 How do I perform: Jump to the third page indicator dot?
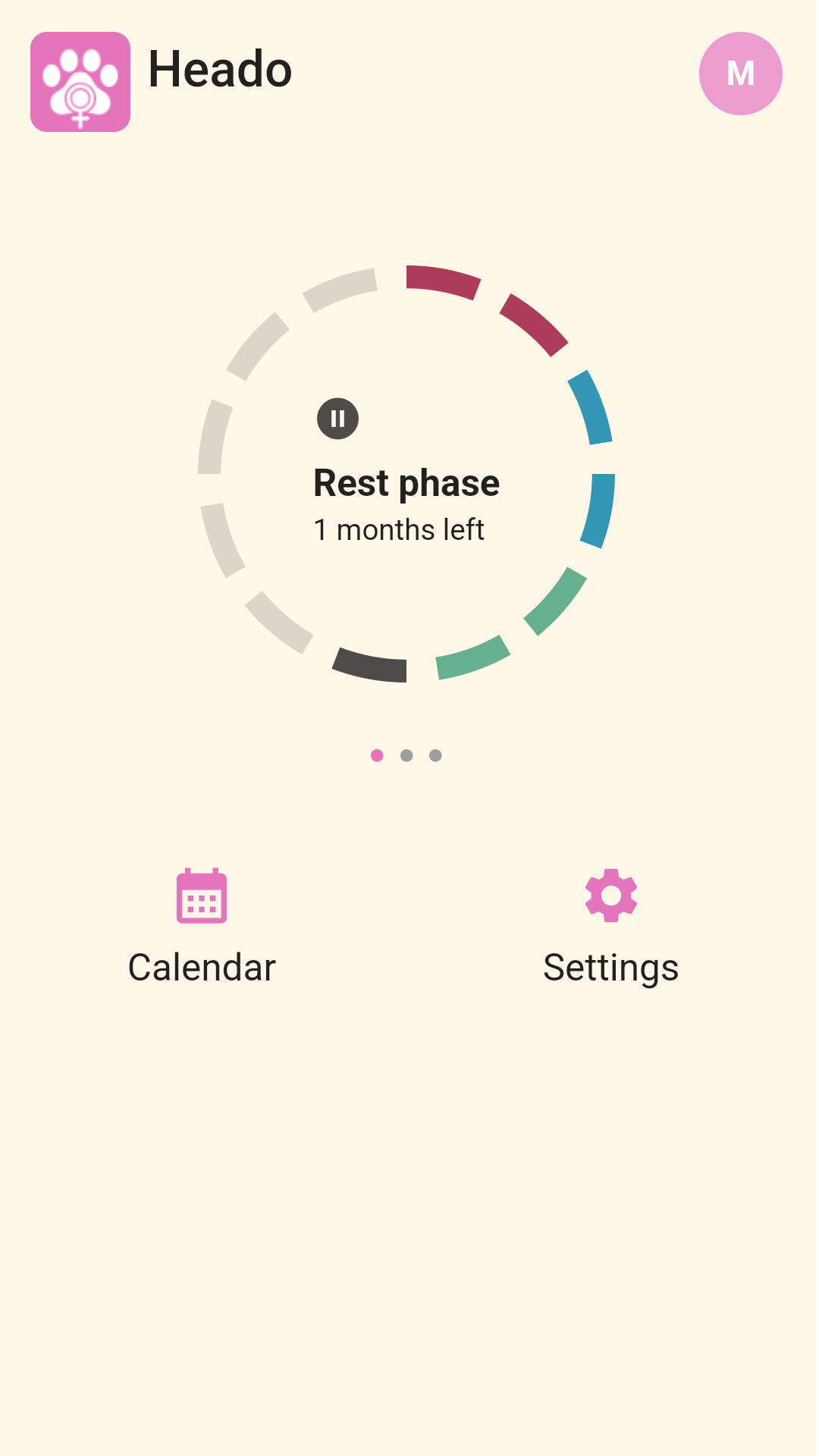435,755
